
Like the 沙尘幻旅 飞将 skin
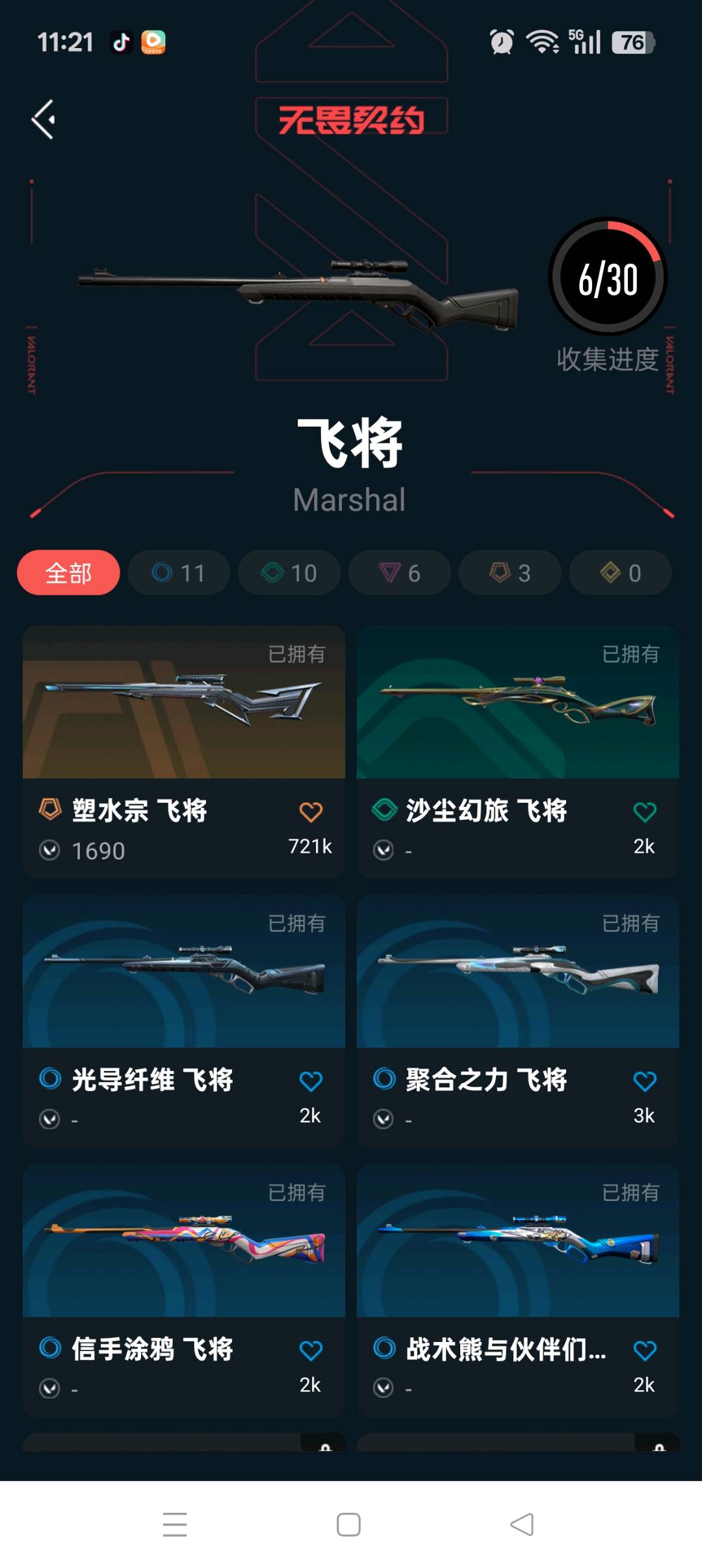pos(645,812)
